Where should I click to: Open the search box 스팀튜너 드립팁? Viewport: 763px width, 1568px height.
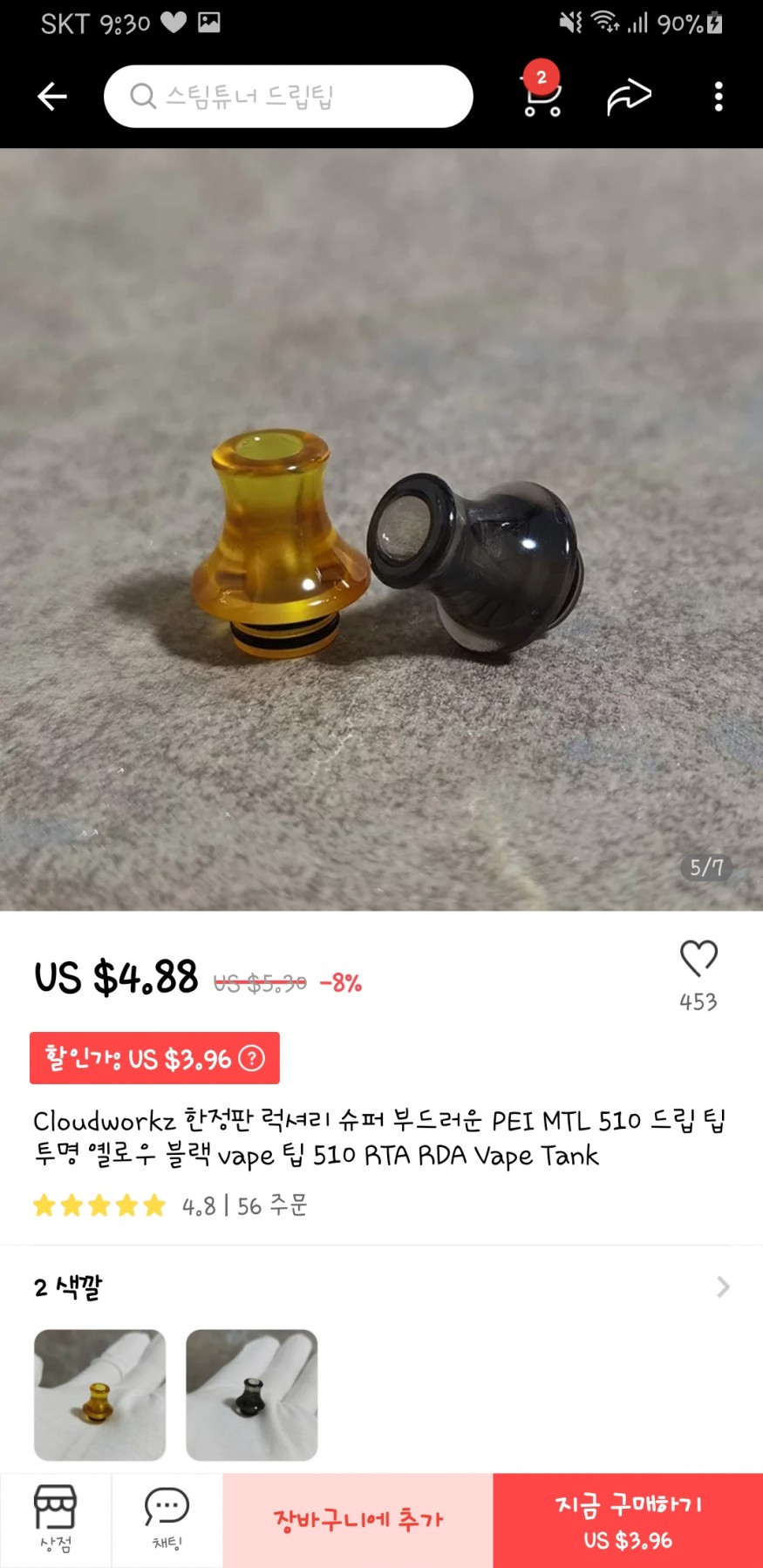click(288, 96)
